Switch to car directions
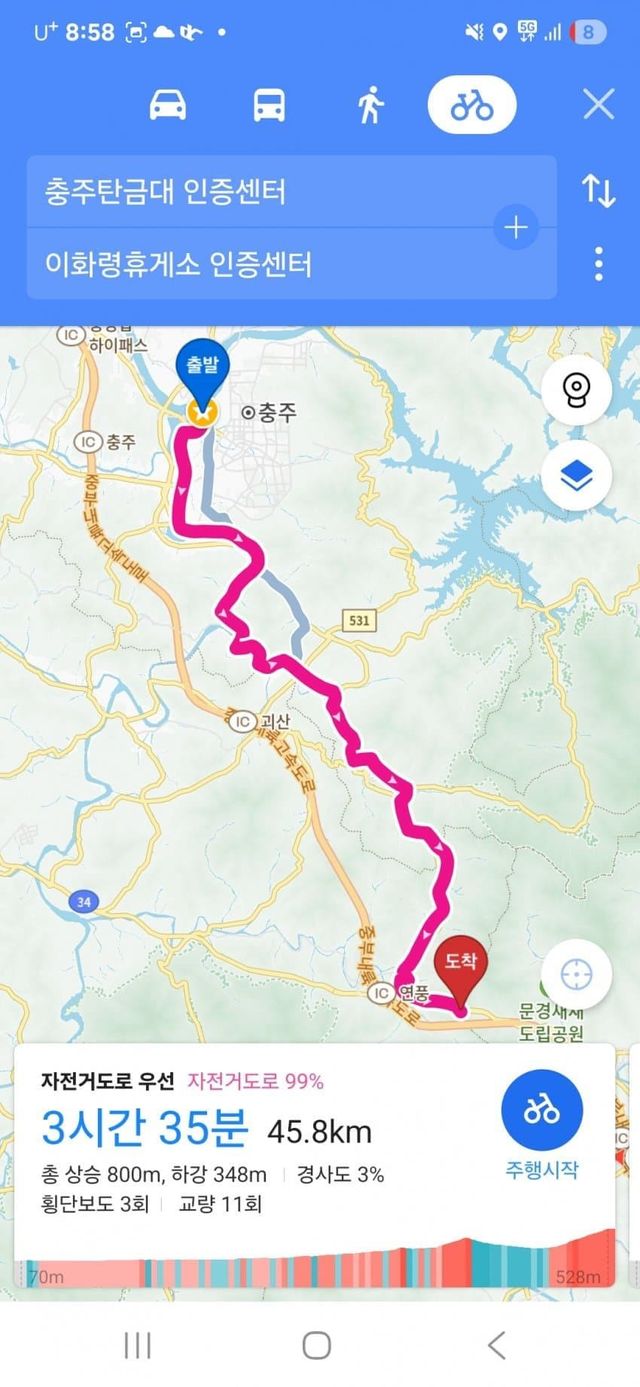Screen dimensions: 640x1387 click(168, 105)
